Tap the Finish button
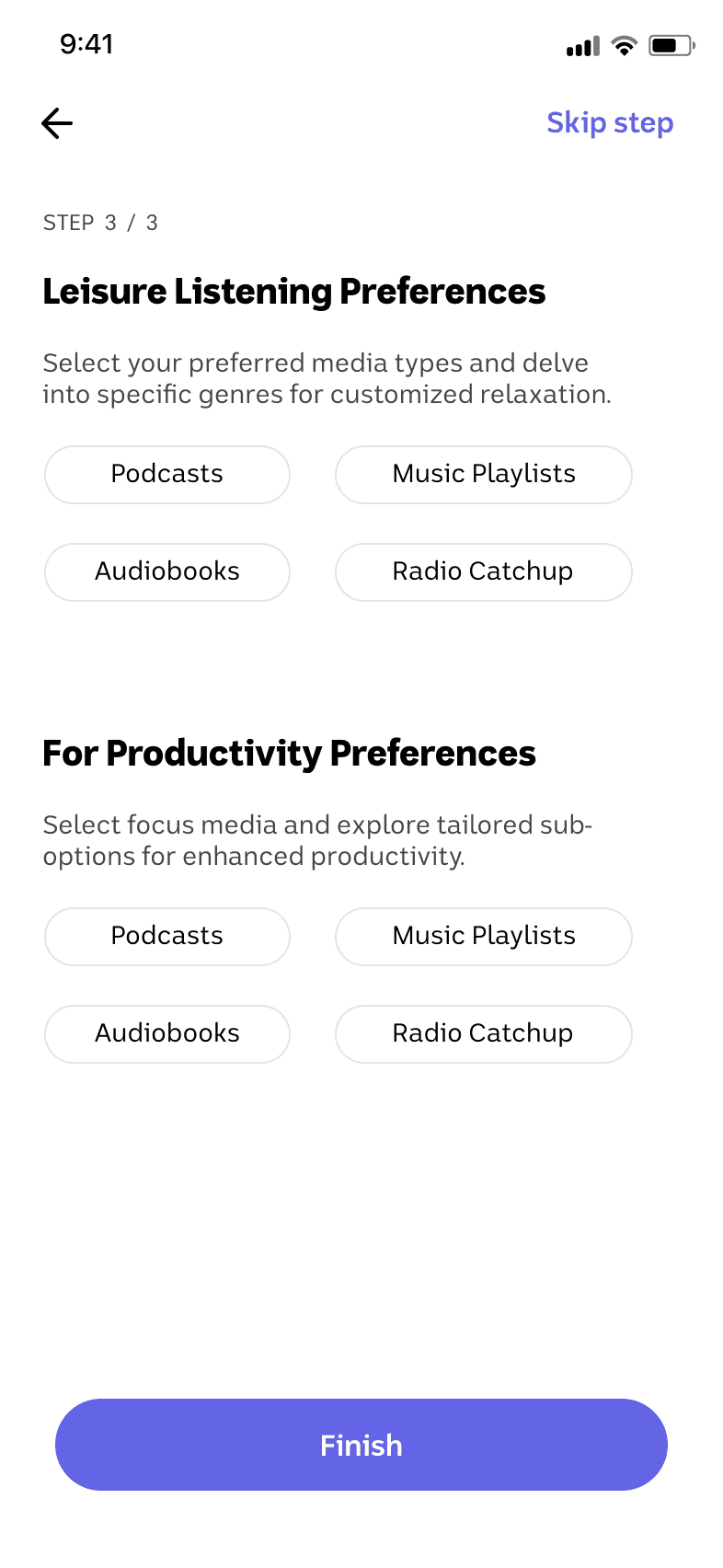723x1568 pixels. pyautogui.click(x=361, y=1445)
